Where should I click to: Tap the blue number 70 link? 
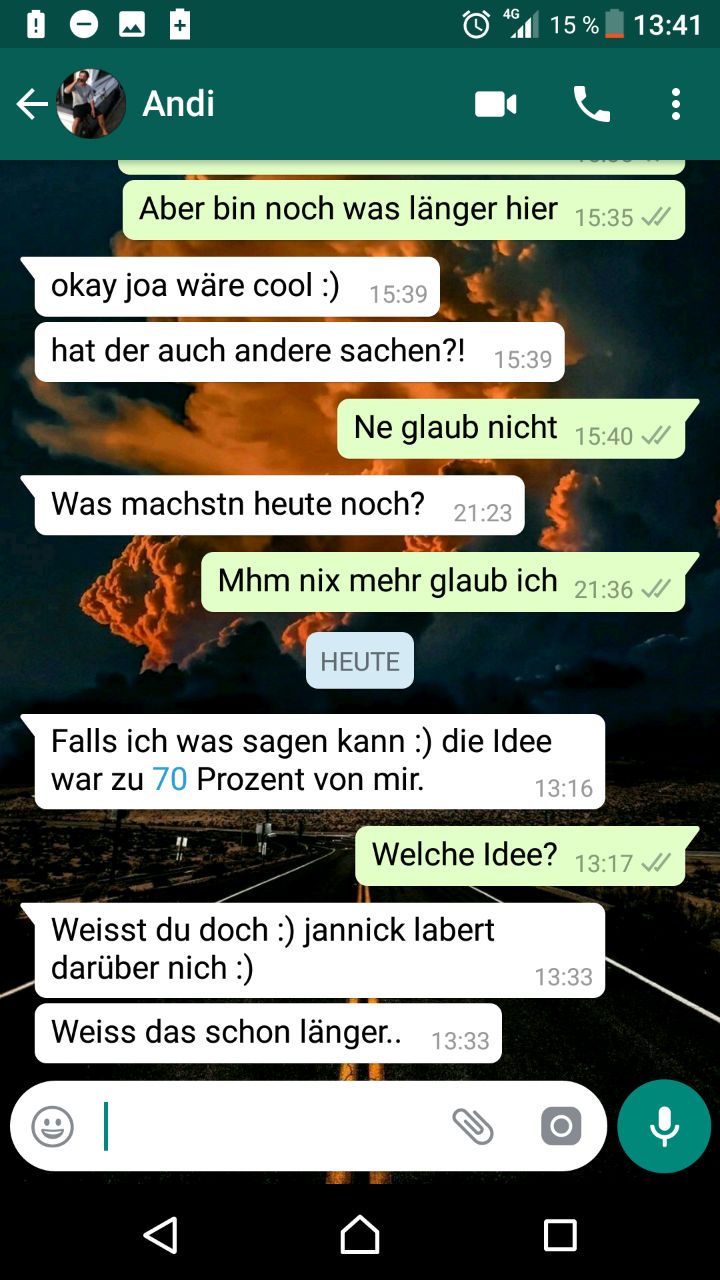(170, 779)
